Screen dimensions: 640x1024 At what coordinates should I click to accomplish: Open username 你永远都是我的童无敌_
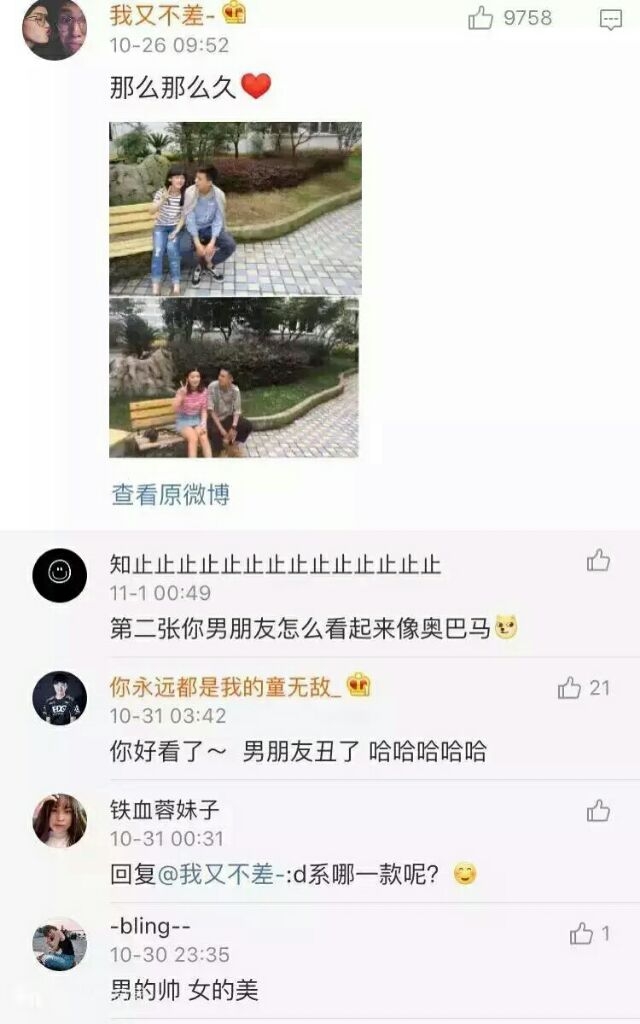click(225, 686)
